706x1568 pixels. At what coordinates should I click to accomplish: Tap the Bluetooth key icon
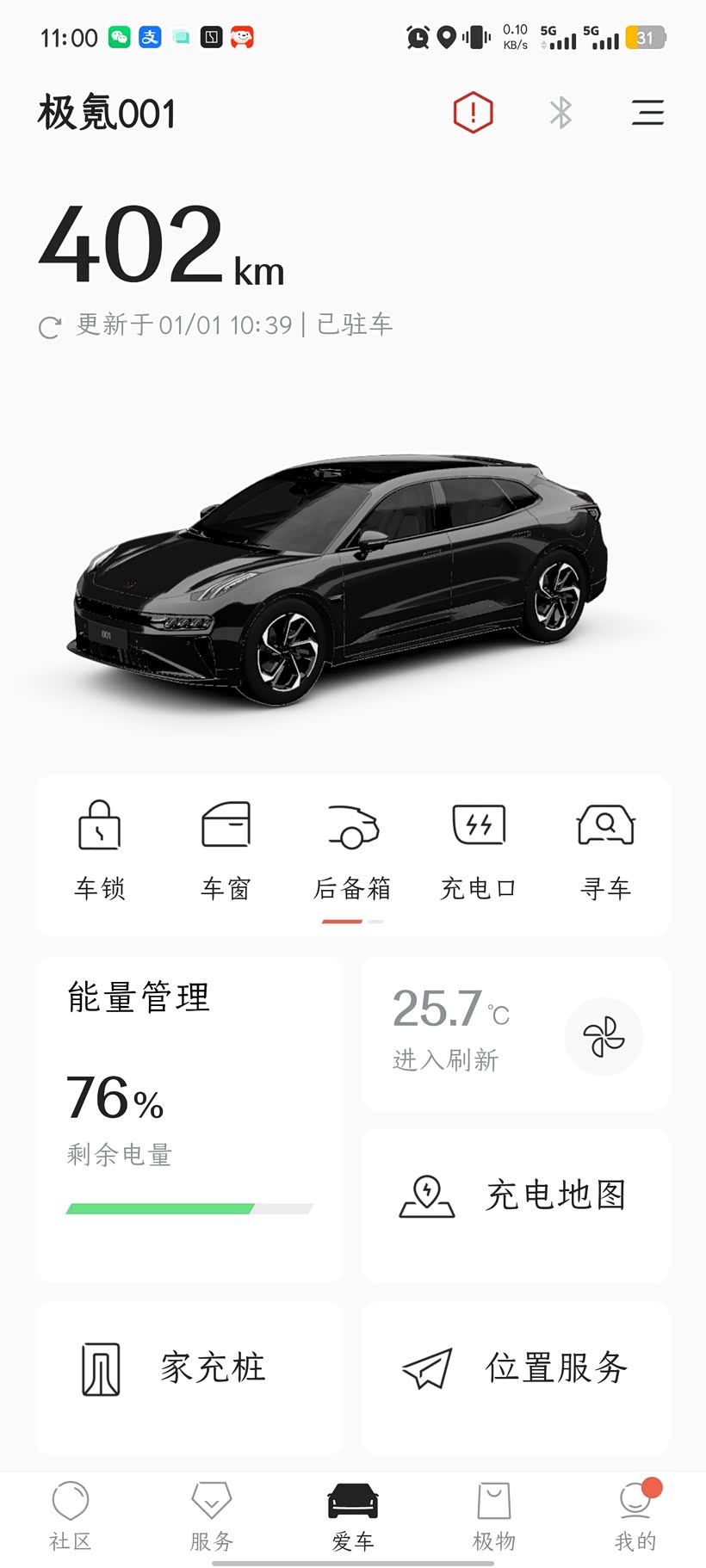tap(560, 113)
